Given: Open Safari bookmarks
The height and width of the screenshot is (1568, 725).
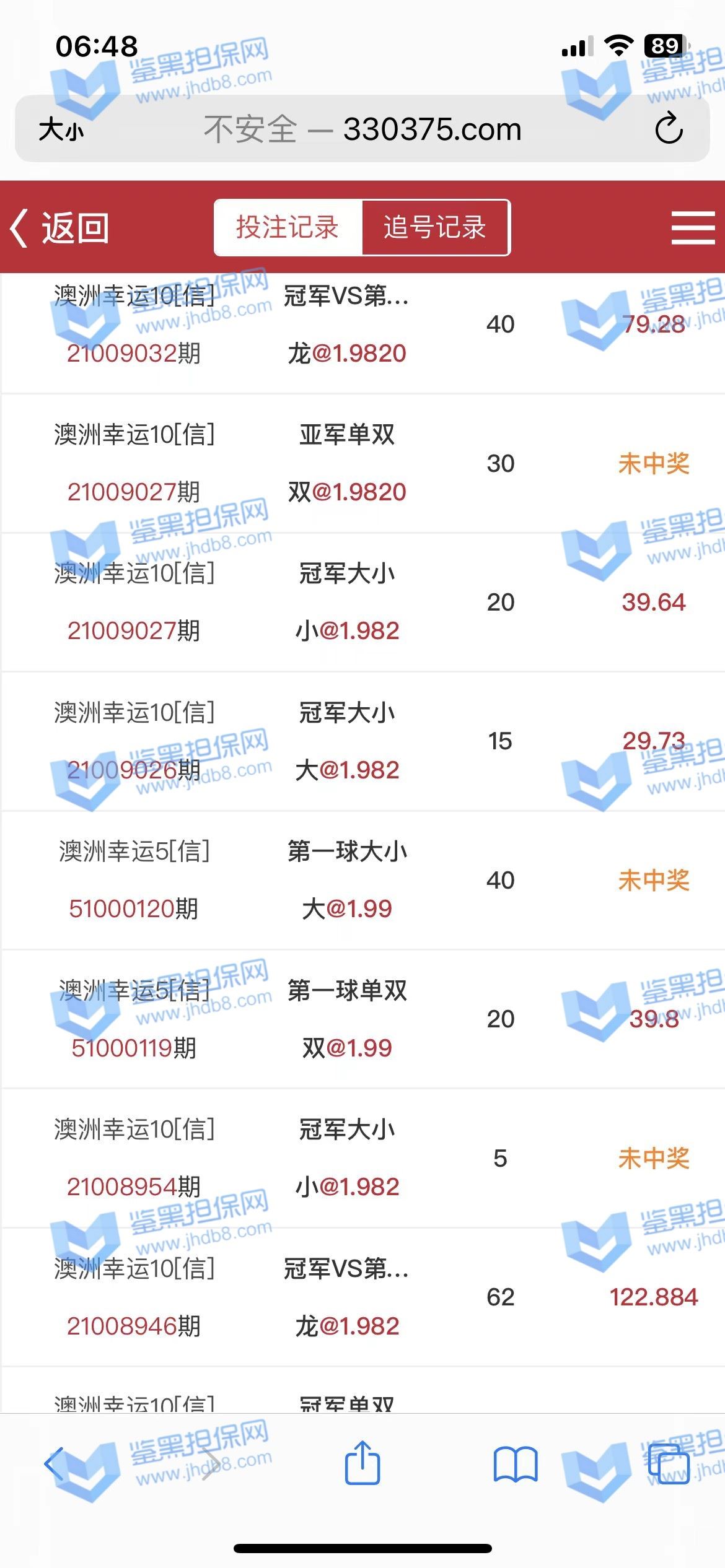Looking at the screenshot, I should pos(516,1464).
